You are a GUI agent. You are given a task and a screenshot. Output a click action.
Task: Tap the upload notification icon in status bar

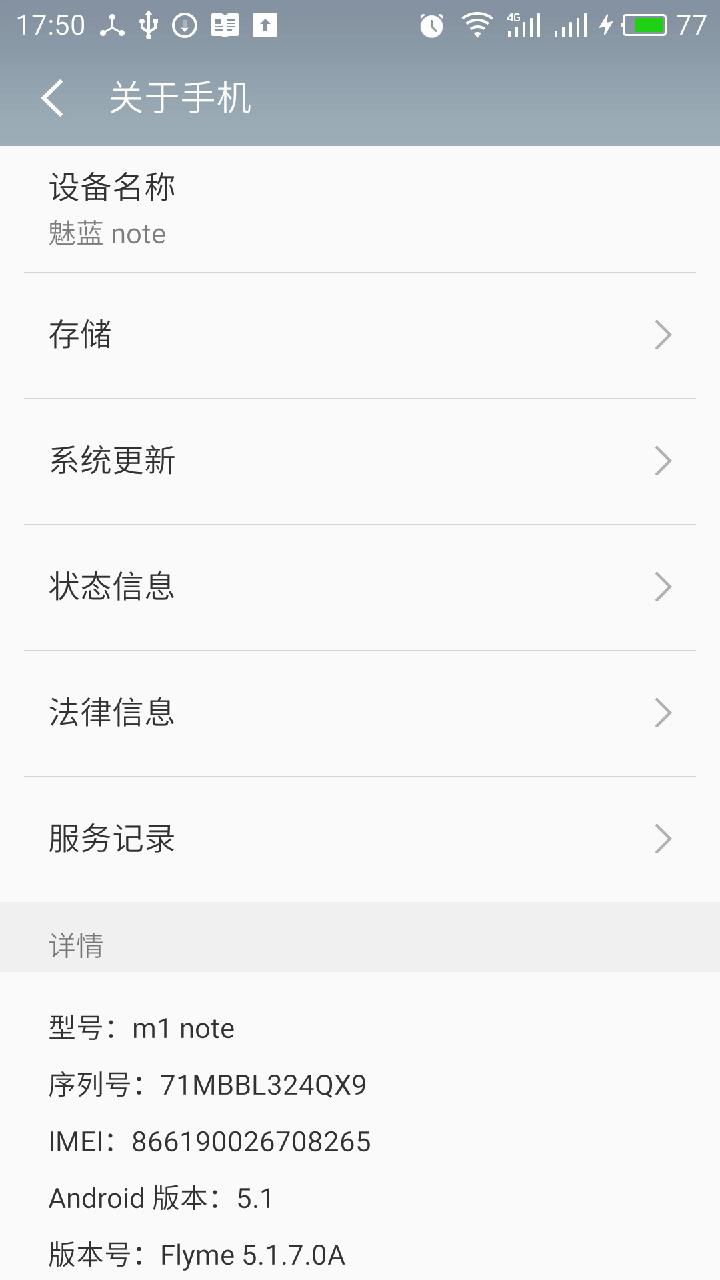264,25
